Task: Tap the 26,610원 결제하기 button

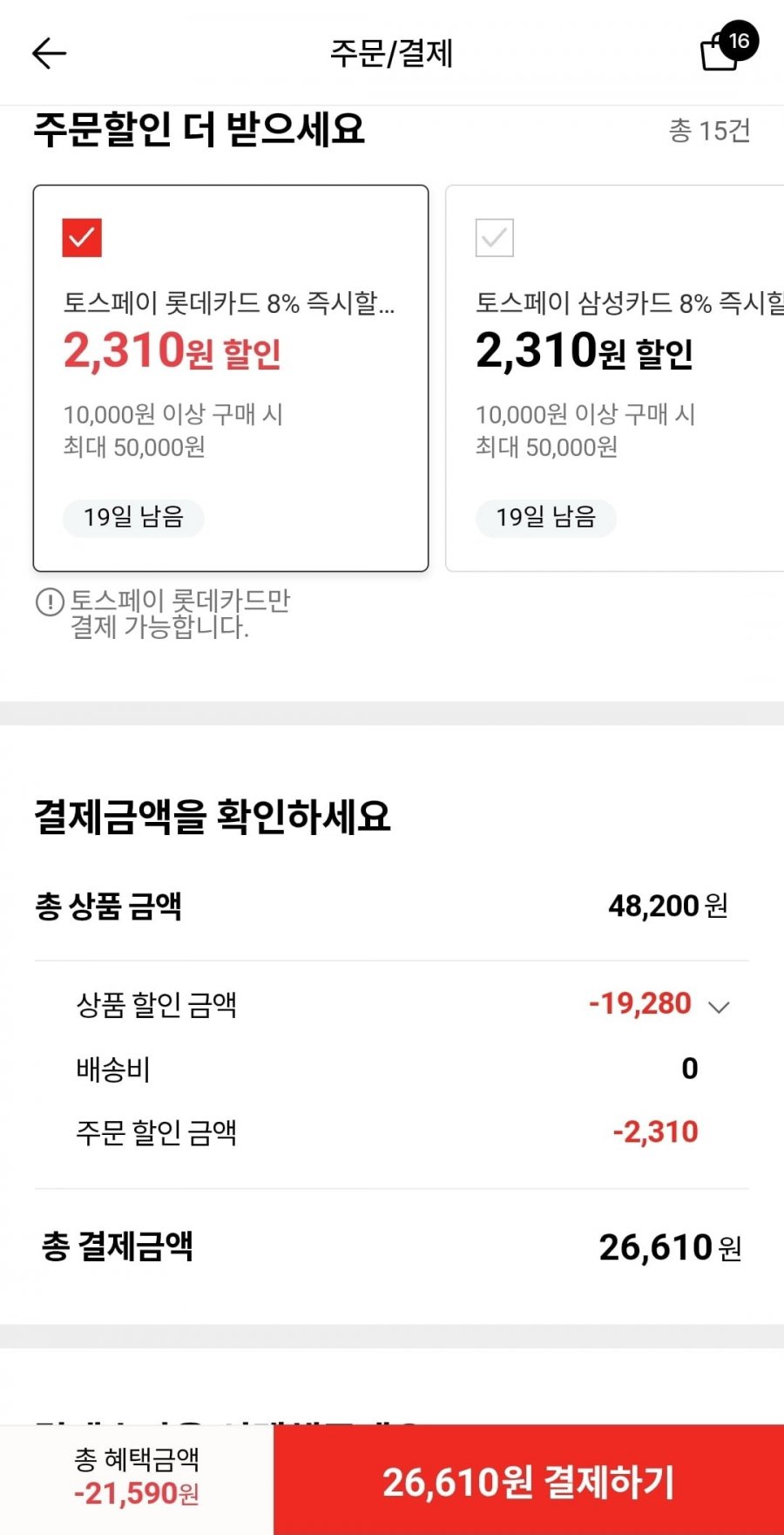Action: click(x=529, y=1480)
